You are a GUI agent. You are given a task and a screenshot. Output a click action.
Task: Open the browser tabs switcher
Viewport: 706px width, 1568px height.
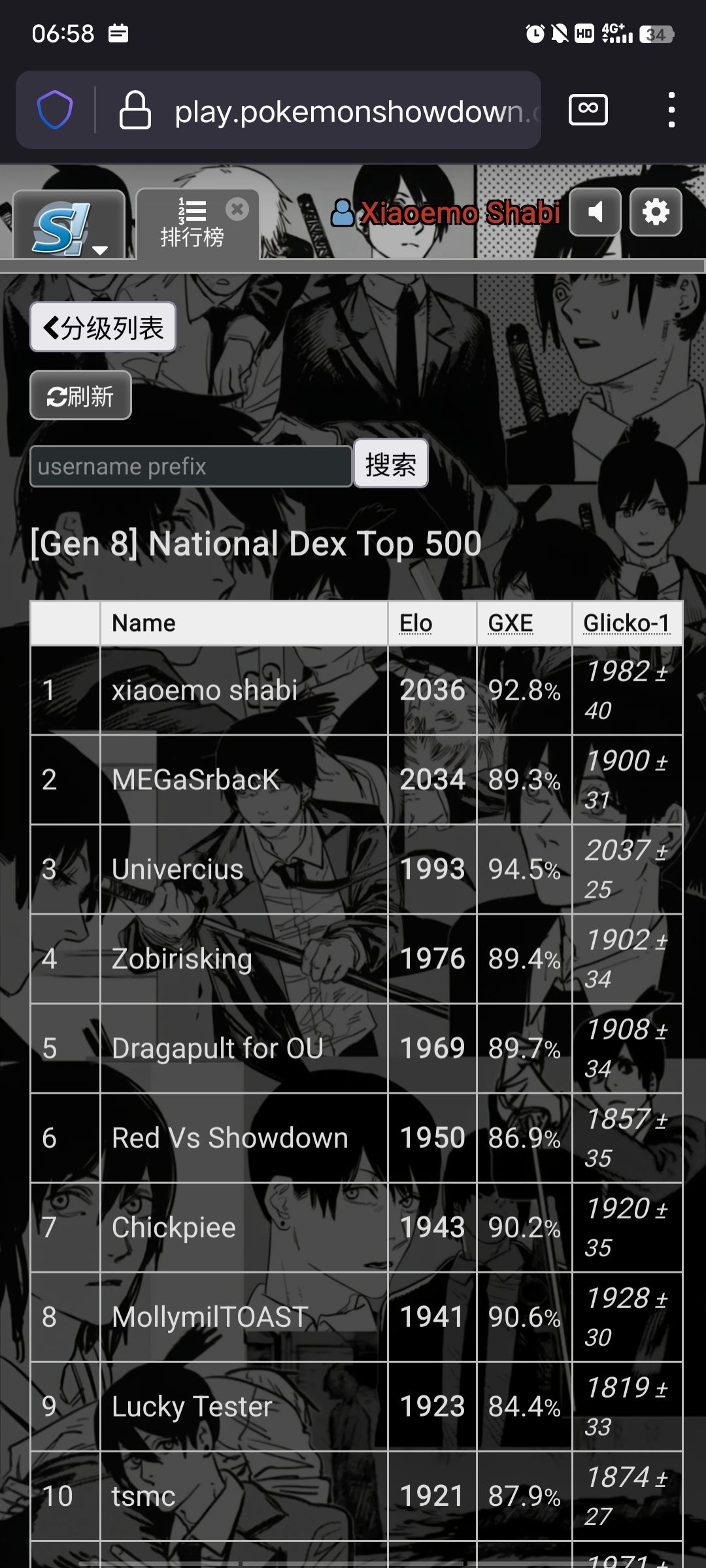pos(588,110)
